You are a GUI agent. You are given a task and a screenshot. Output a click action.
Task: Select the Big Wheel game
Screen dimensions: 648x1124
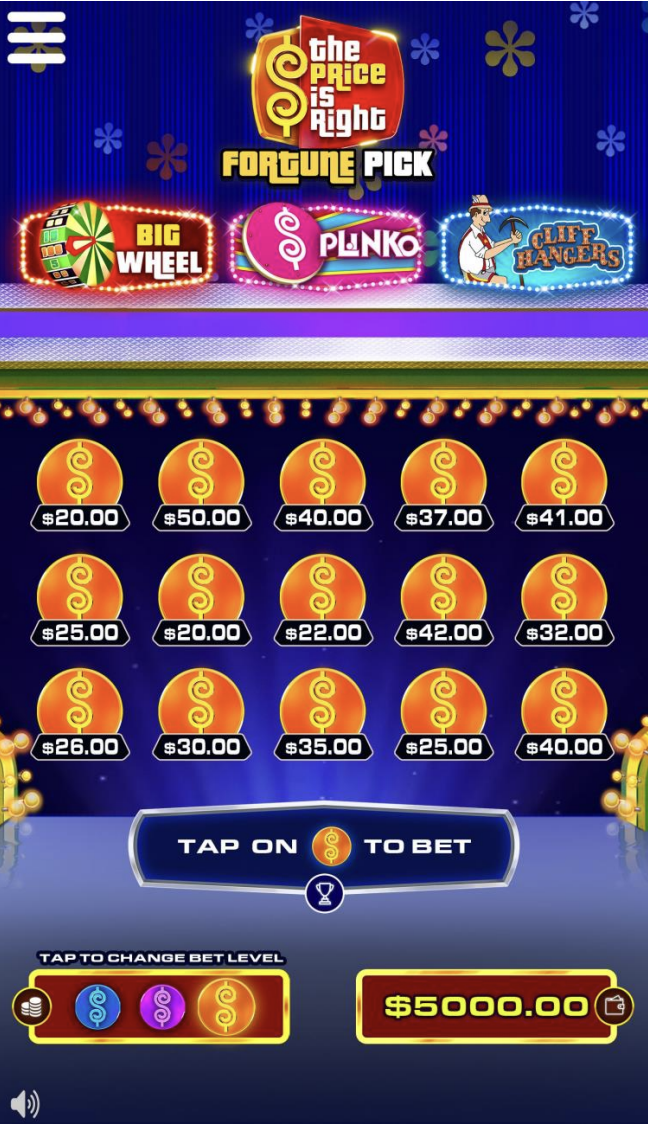119,246
